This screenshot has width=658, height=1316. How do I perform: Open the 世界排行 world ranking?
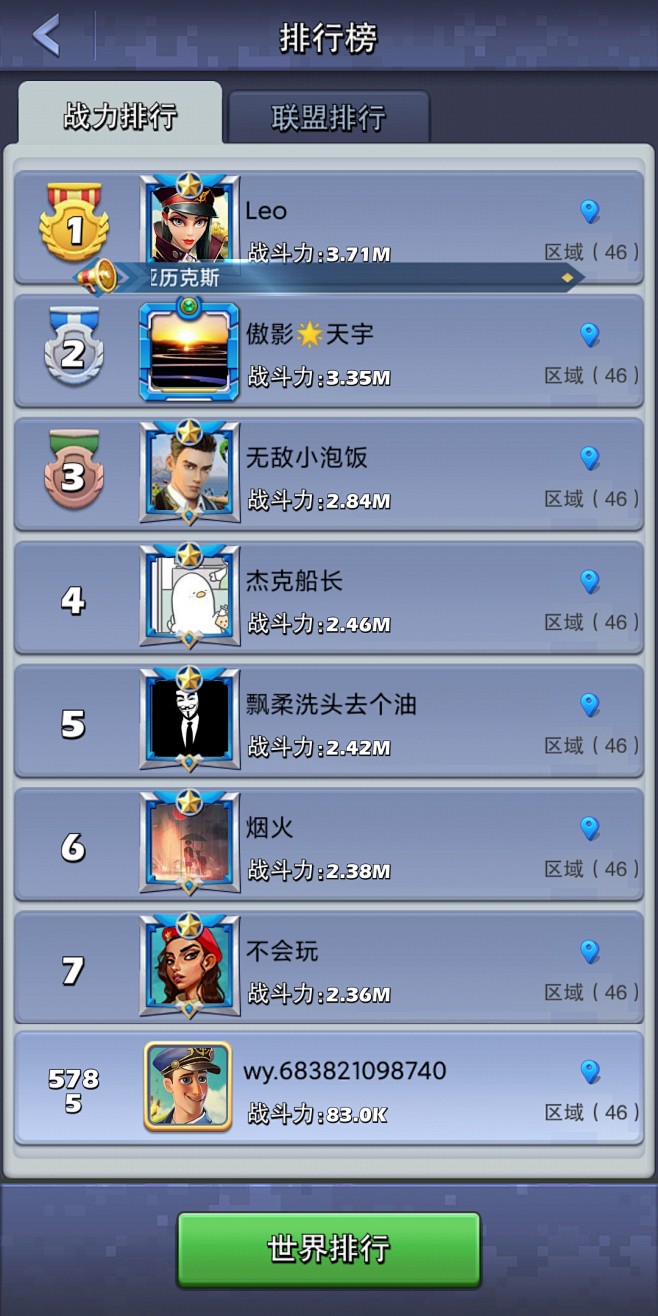pos(328,1248)
